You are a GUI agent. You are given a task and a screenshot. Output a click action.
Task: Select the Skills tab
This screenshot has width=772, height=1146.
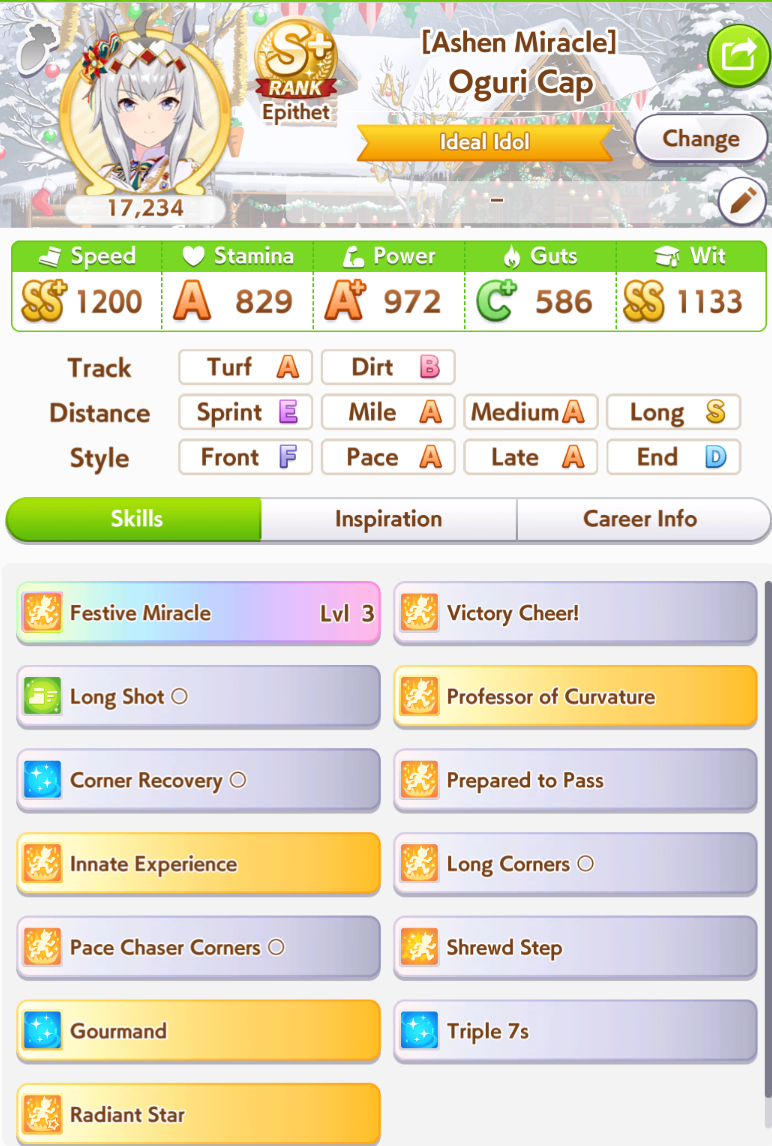pyautogui.click(x=136, y=519)
